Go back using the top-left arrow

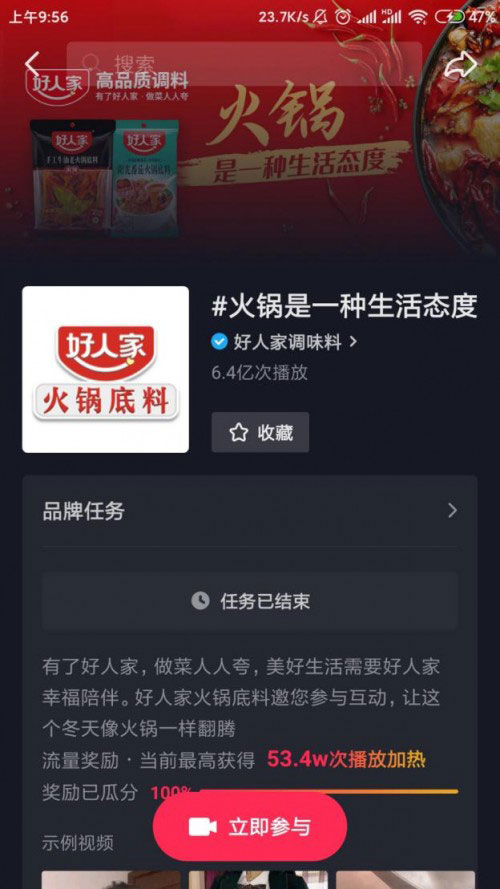click(32, 64)
